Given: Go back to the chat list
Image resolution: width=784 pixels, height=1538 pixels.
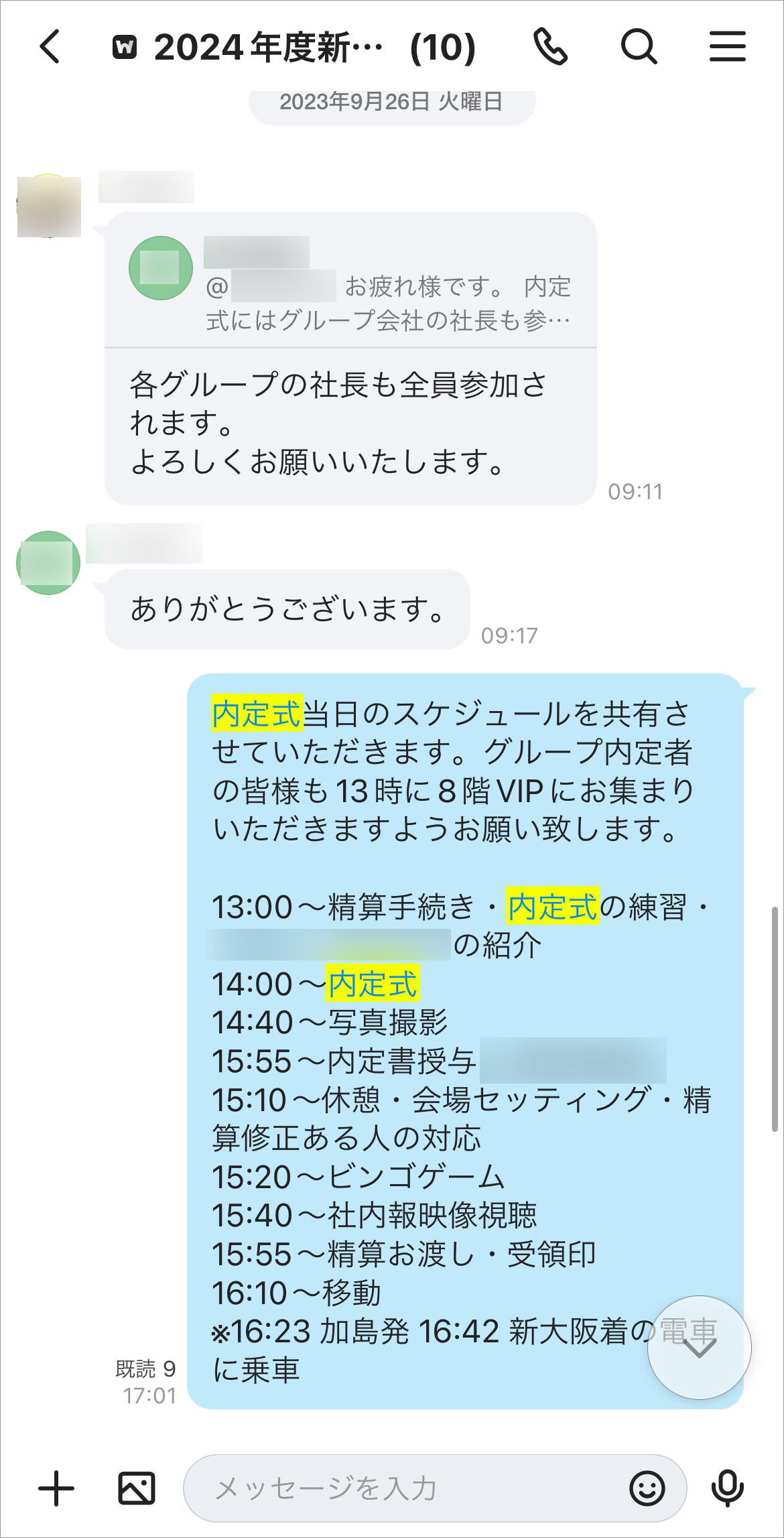Looking at the screenshot, I should coord(50,46).
